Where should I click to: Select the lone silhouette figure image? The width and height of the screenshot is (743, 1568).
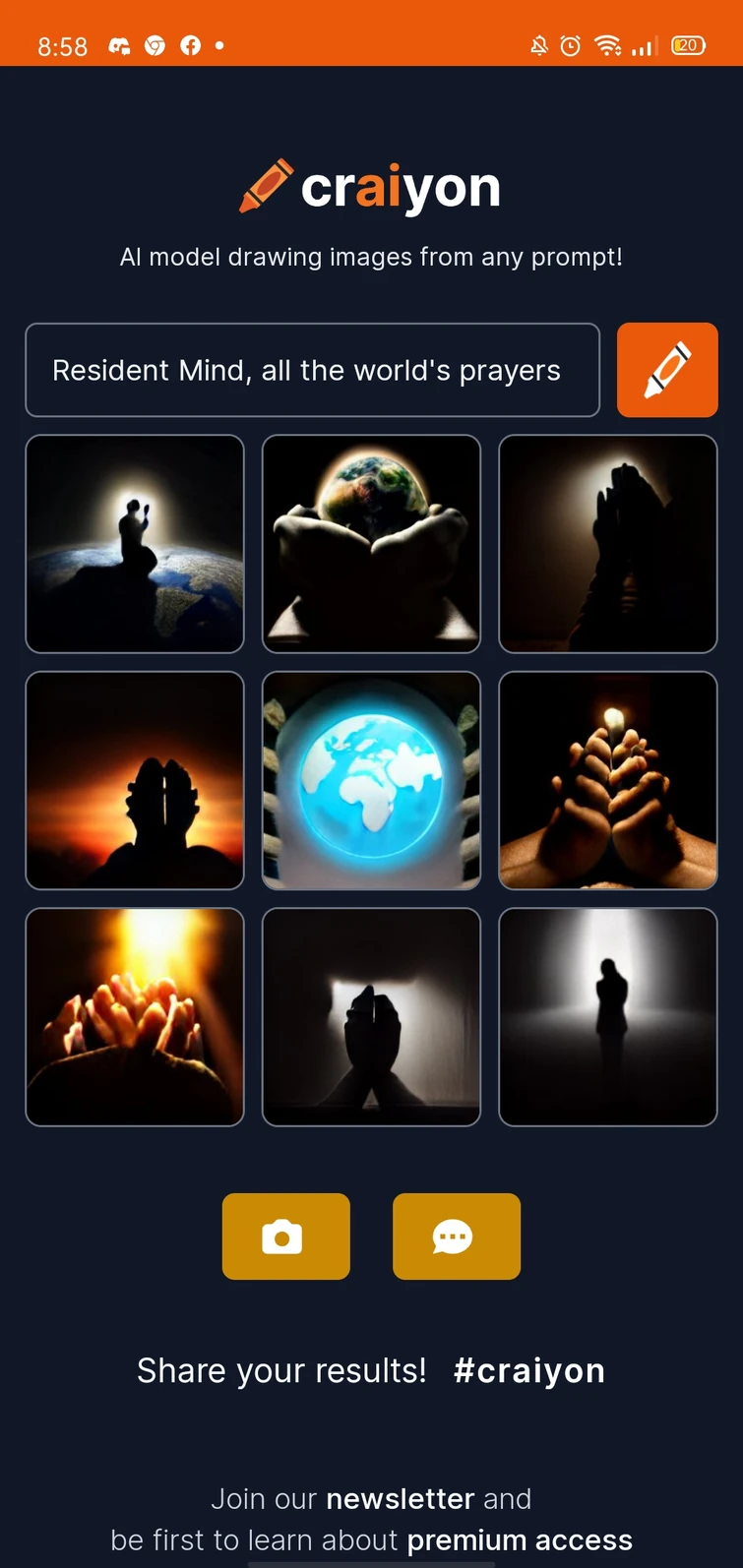607,1017
